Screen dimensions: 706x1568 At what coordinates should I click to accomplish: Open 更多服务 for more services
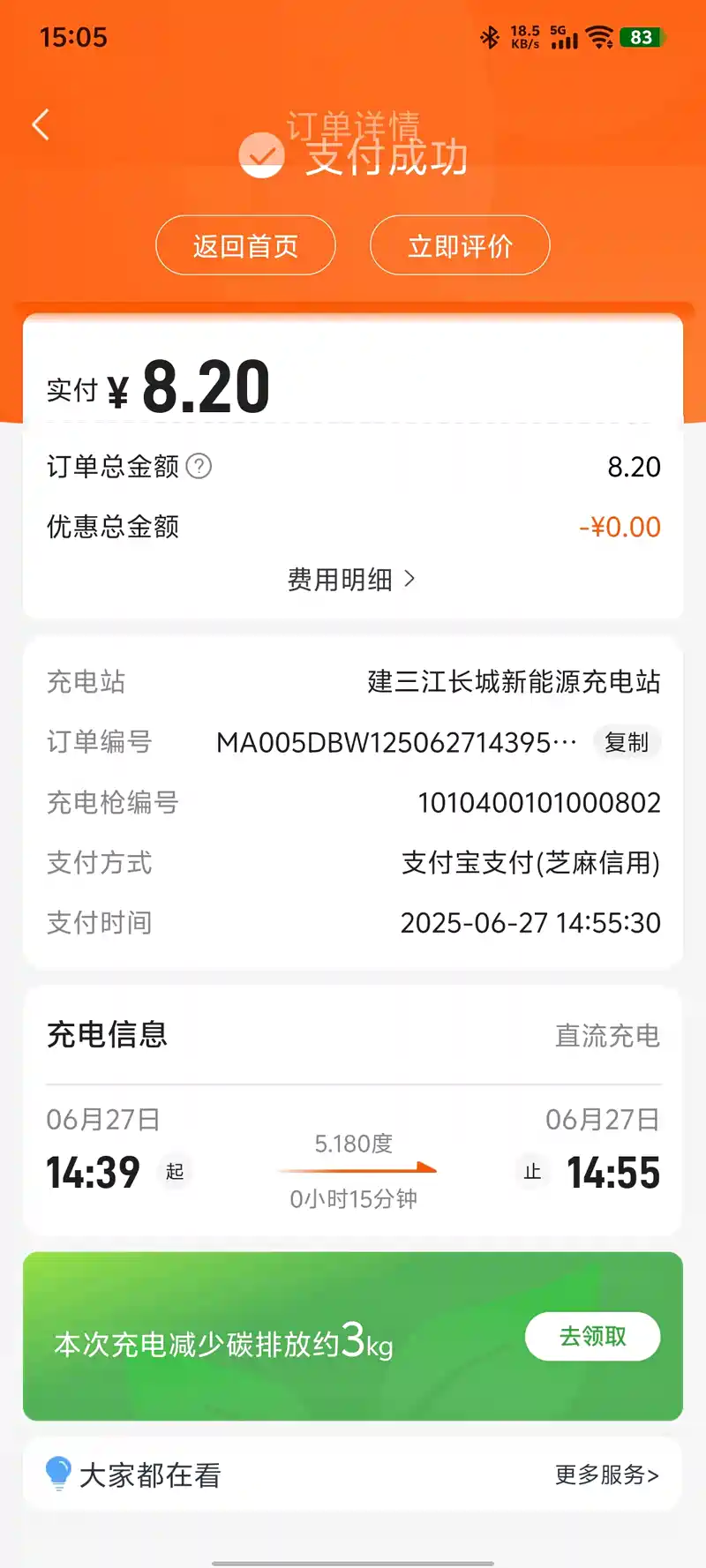pyautogui.click(x=606, y=1474)
